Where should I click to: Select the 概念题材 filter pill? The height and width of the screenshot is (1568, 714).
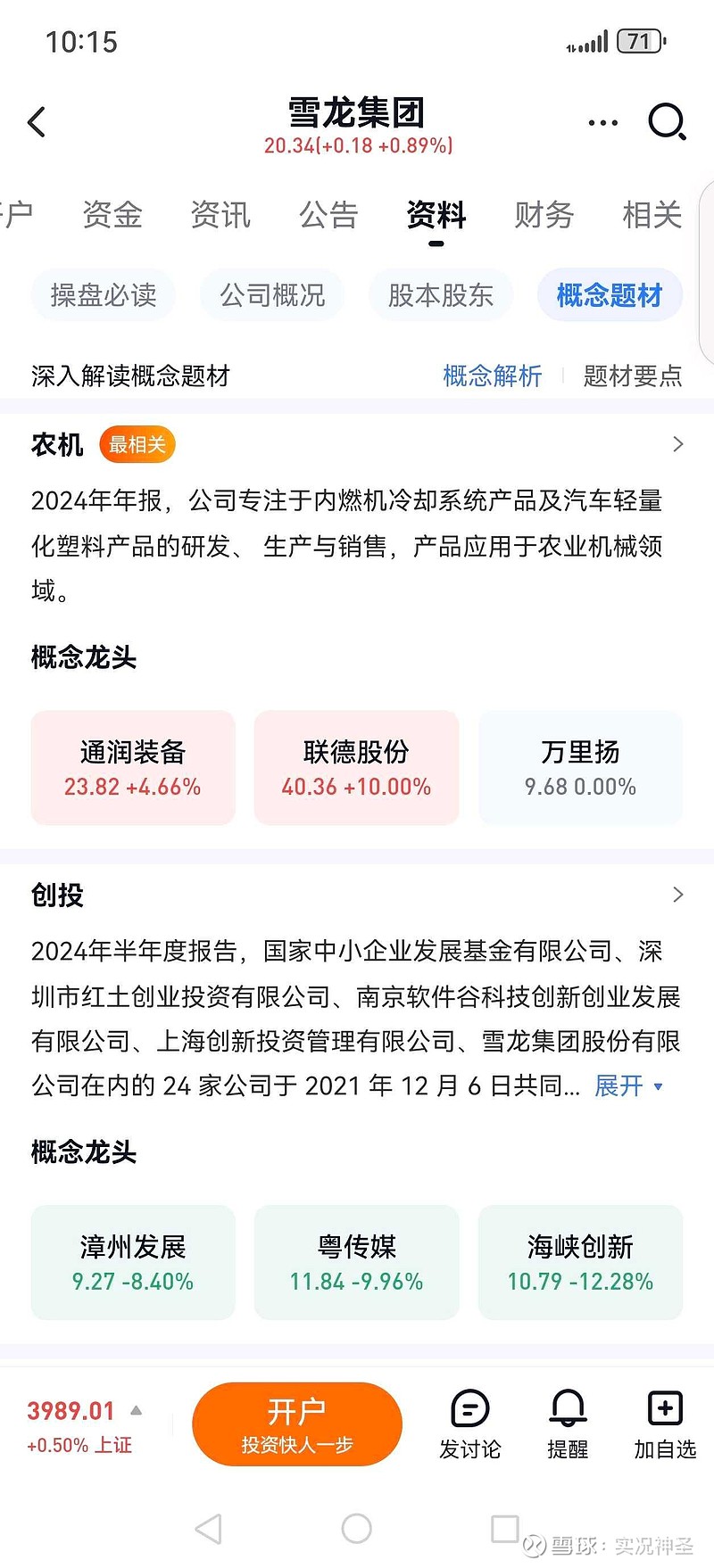(x=610, y=294)
